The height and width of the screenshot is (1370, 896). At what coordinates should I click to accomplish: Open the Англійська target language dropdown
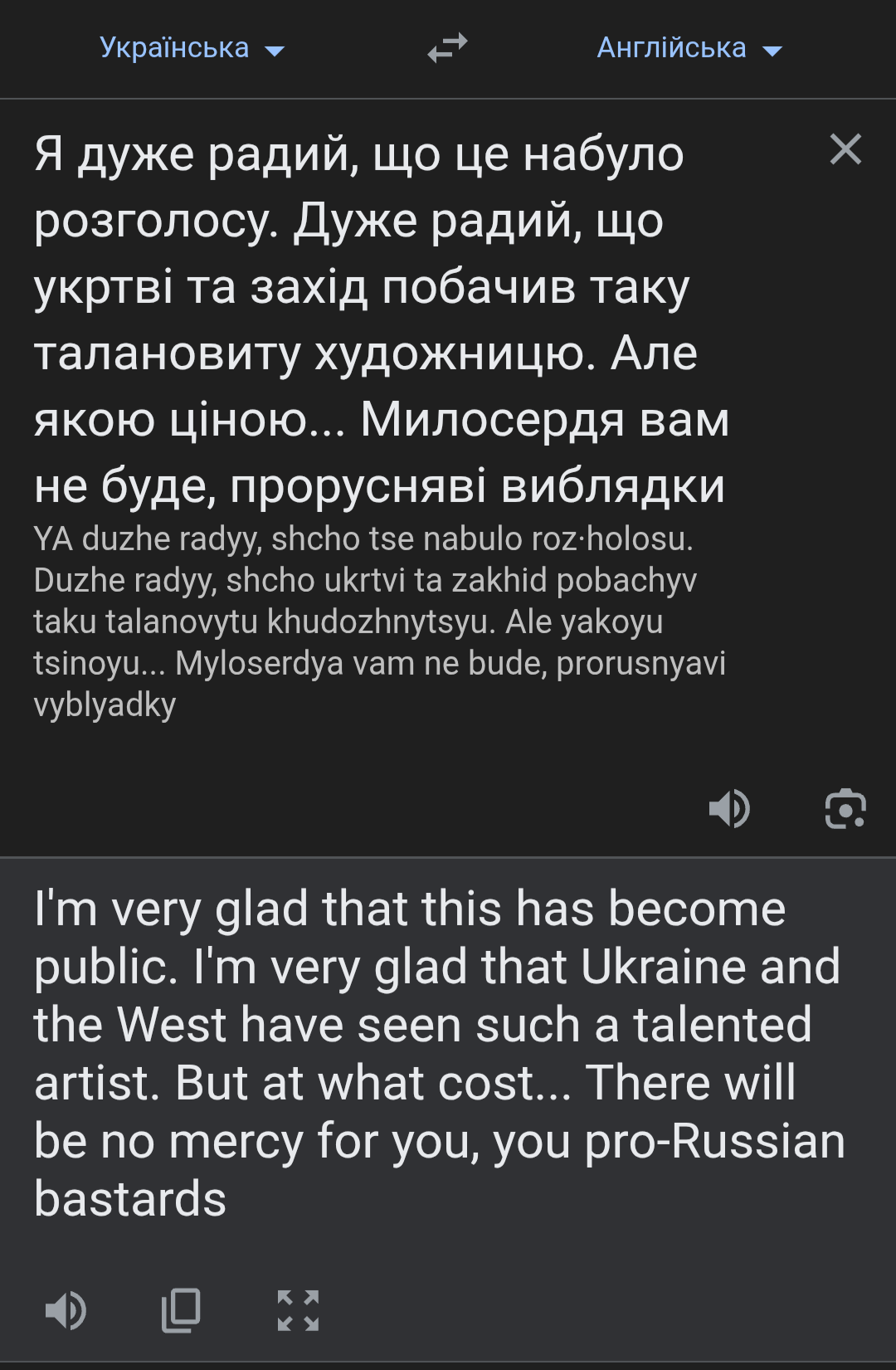click(x=689, y=48)
